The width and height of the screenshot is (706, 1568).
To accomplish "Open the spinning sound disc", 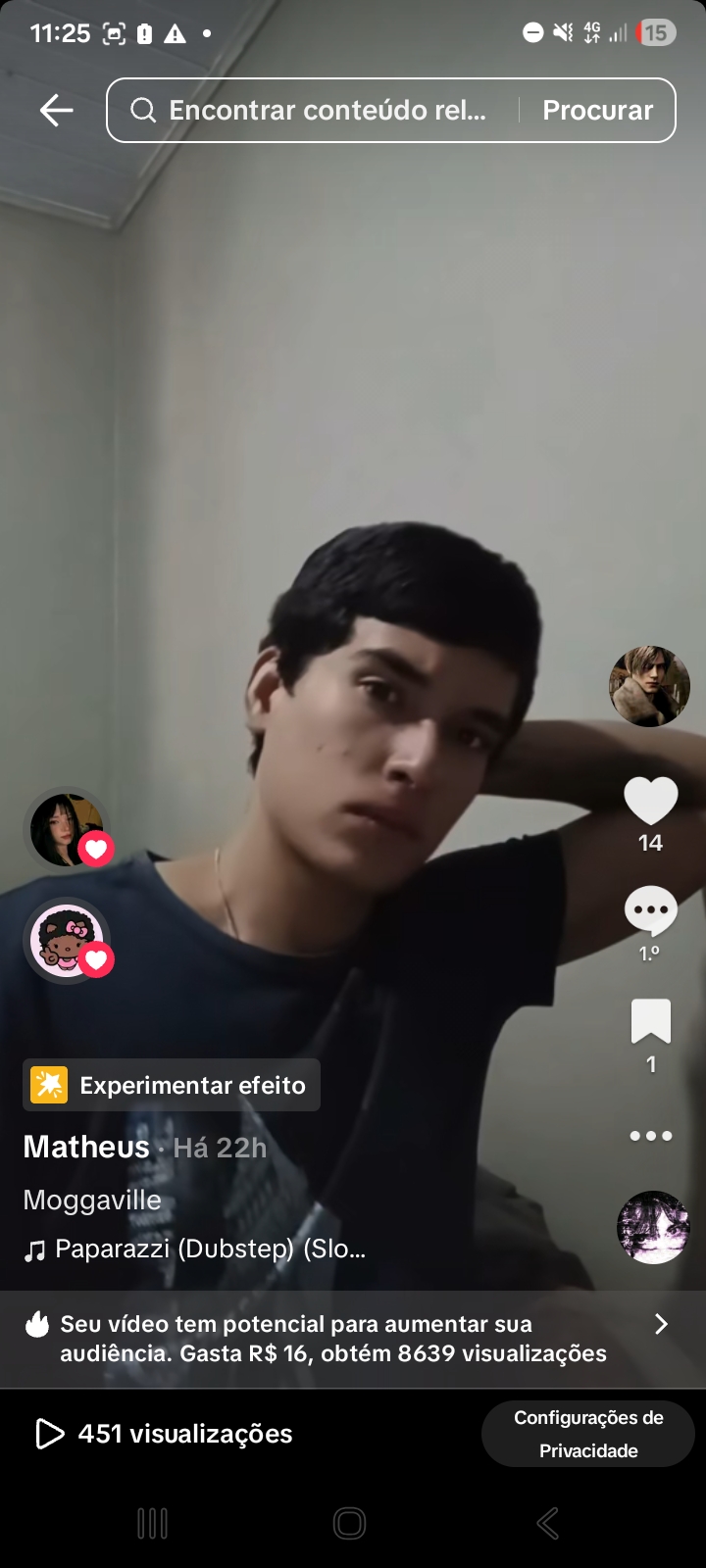I will click(653, 1227).
